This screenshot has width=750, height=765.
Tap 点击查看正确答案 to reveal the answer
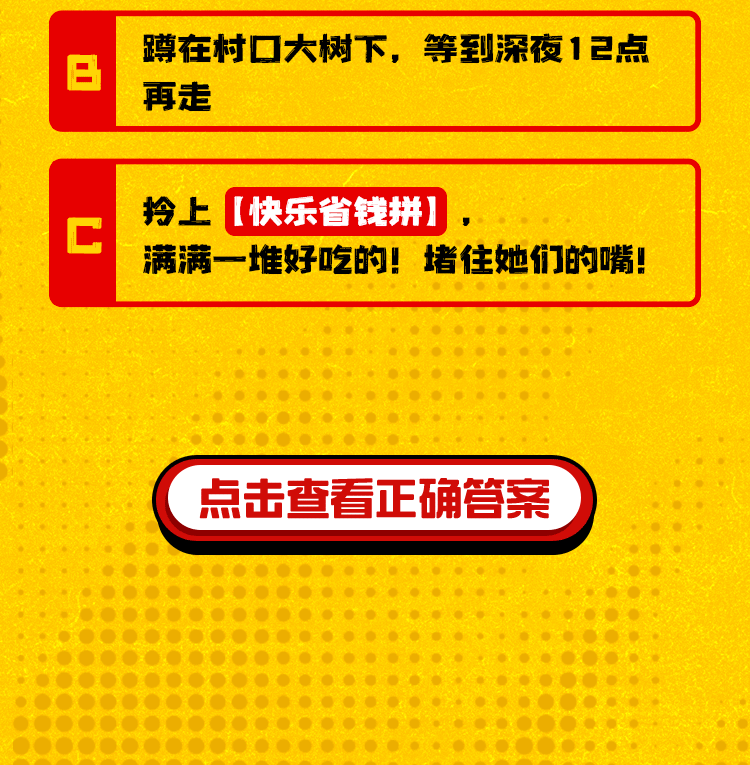pos(374,499)
